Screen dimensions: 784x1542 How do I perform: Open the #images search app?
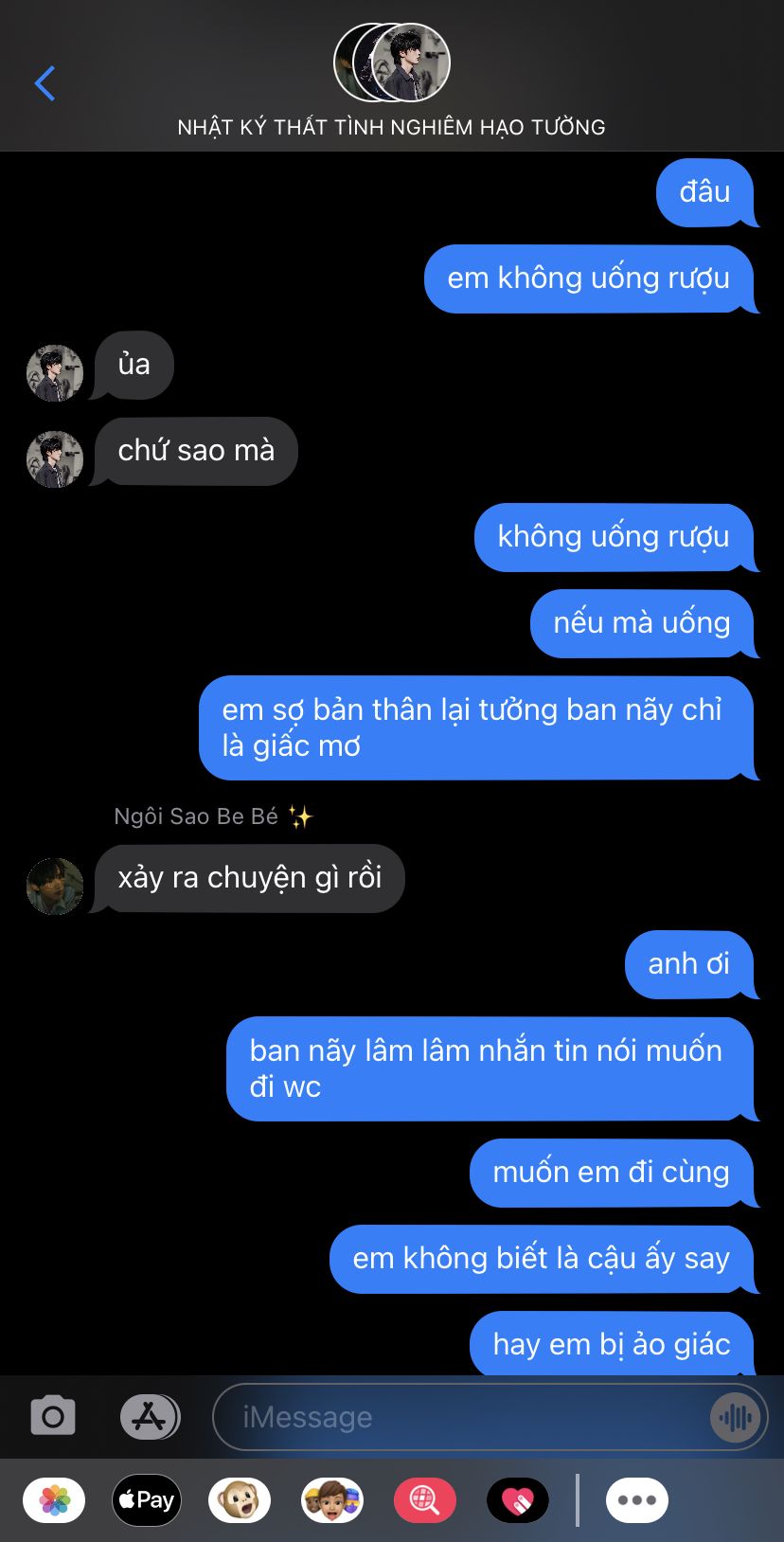tap(425, 1500)
